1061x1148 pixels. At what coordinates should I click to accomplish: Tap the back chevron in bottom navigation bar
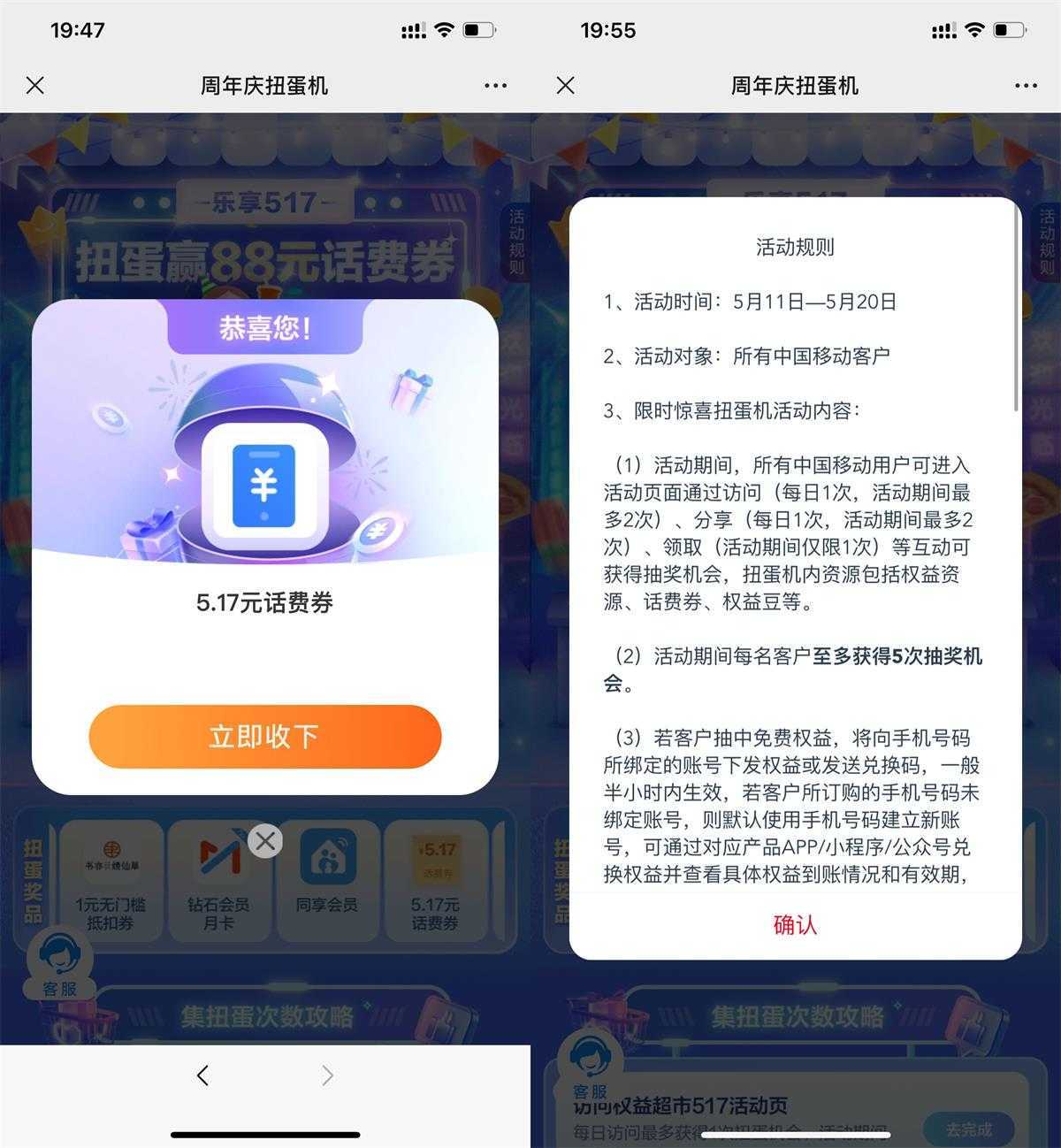click(202, 1075)
